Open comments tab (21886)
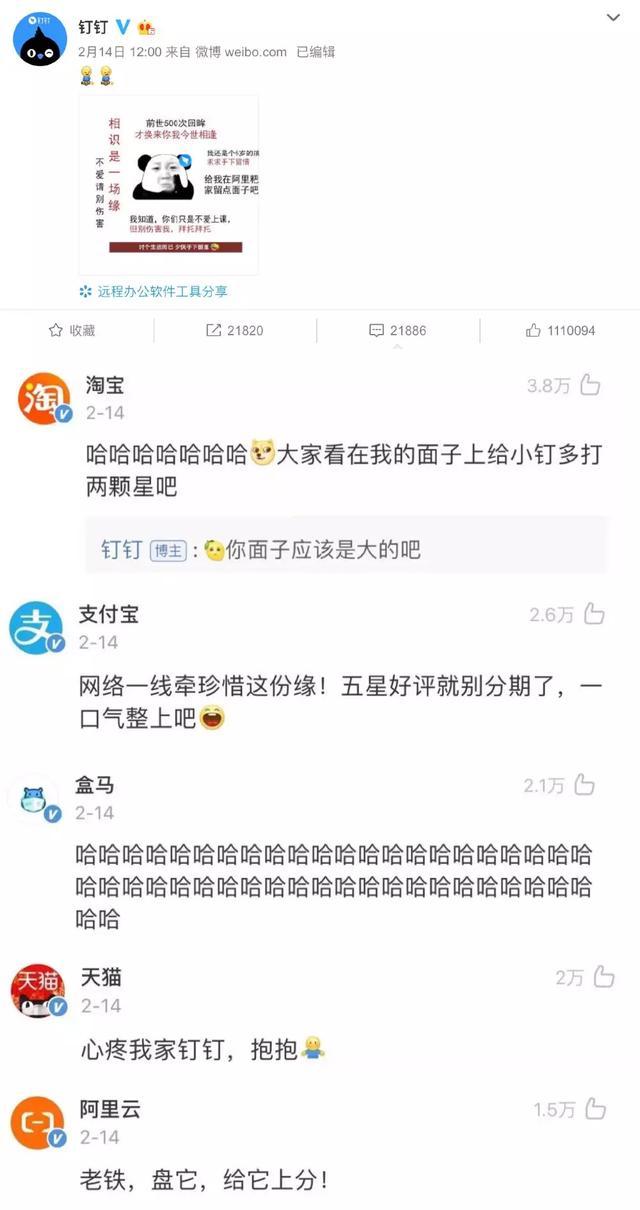Image resolution: width=640 pixels, height=1210 pixels. (x=397, y=330)
